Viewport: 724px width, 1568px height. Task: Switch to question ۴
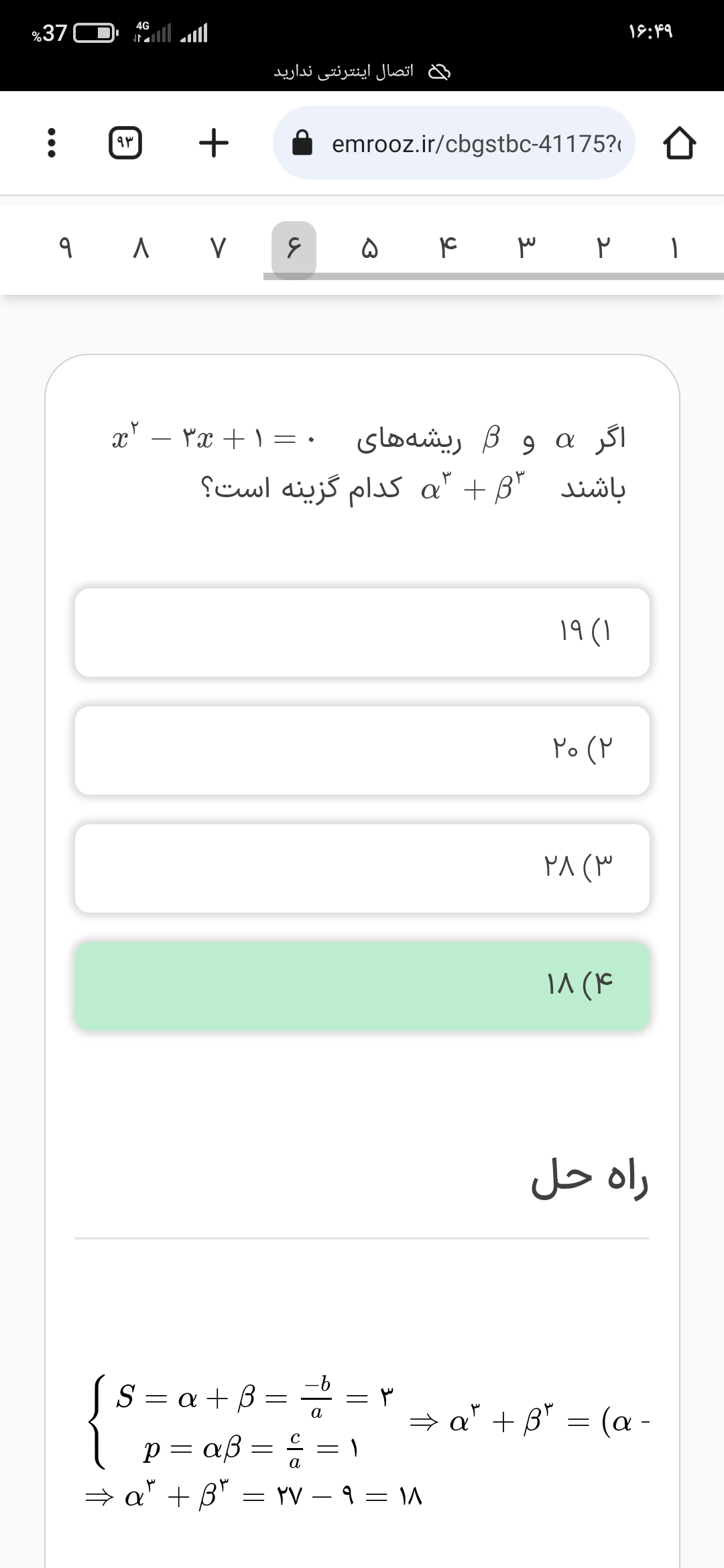448,249
